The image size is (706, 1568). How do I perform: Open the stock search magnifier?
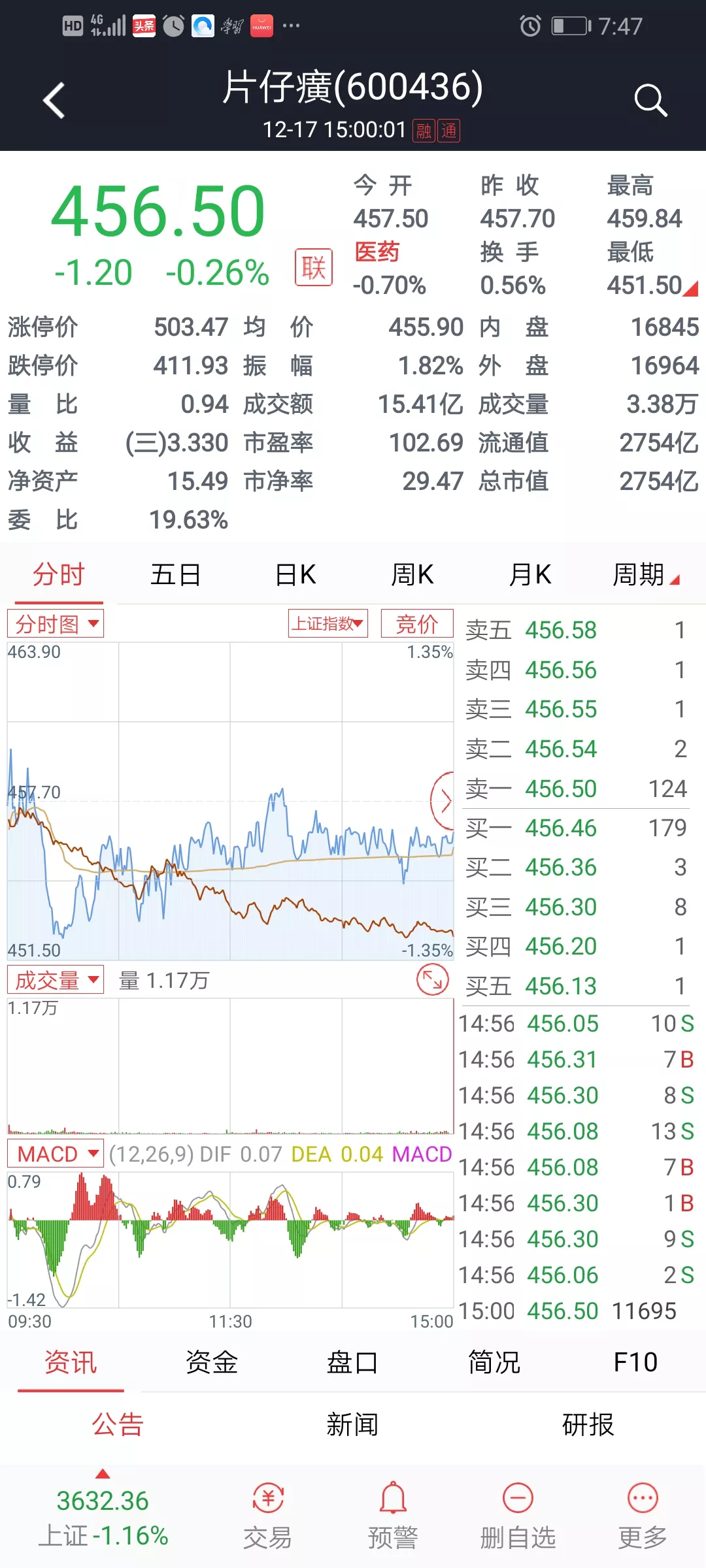tap(650, 101)
